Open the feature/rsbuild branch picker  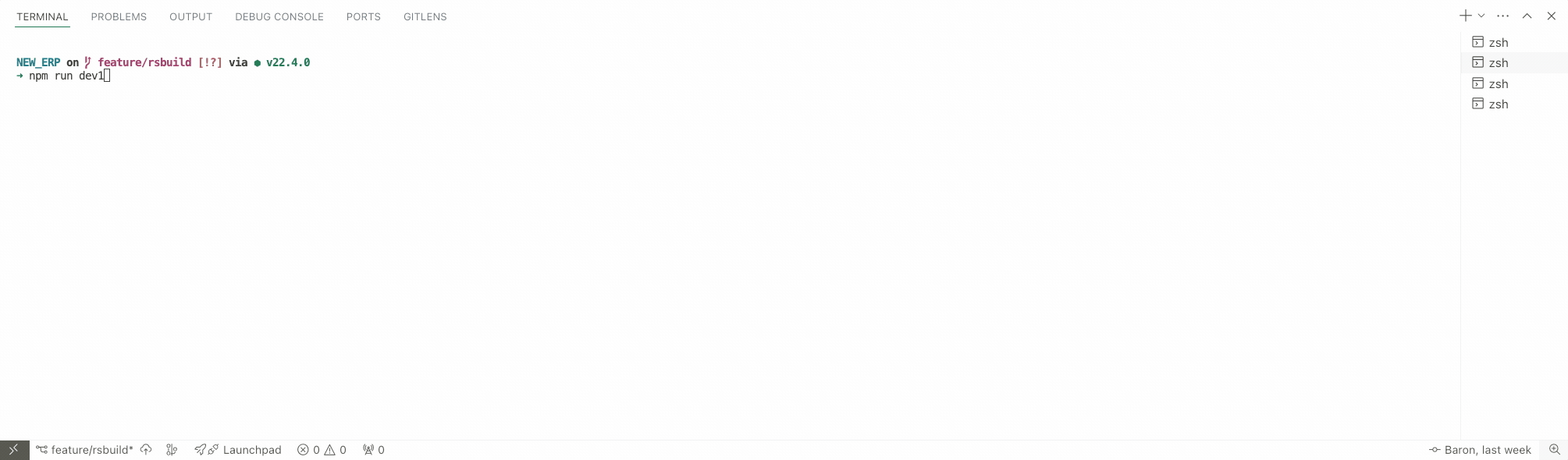[x=84, y=450]
